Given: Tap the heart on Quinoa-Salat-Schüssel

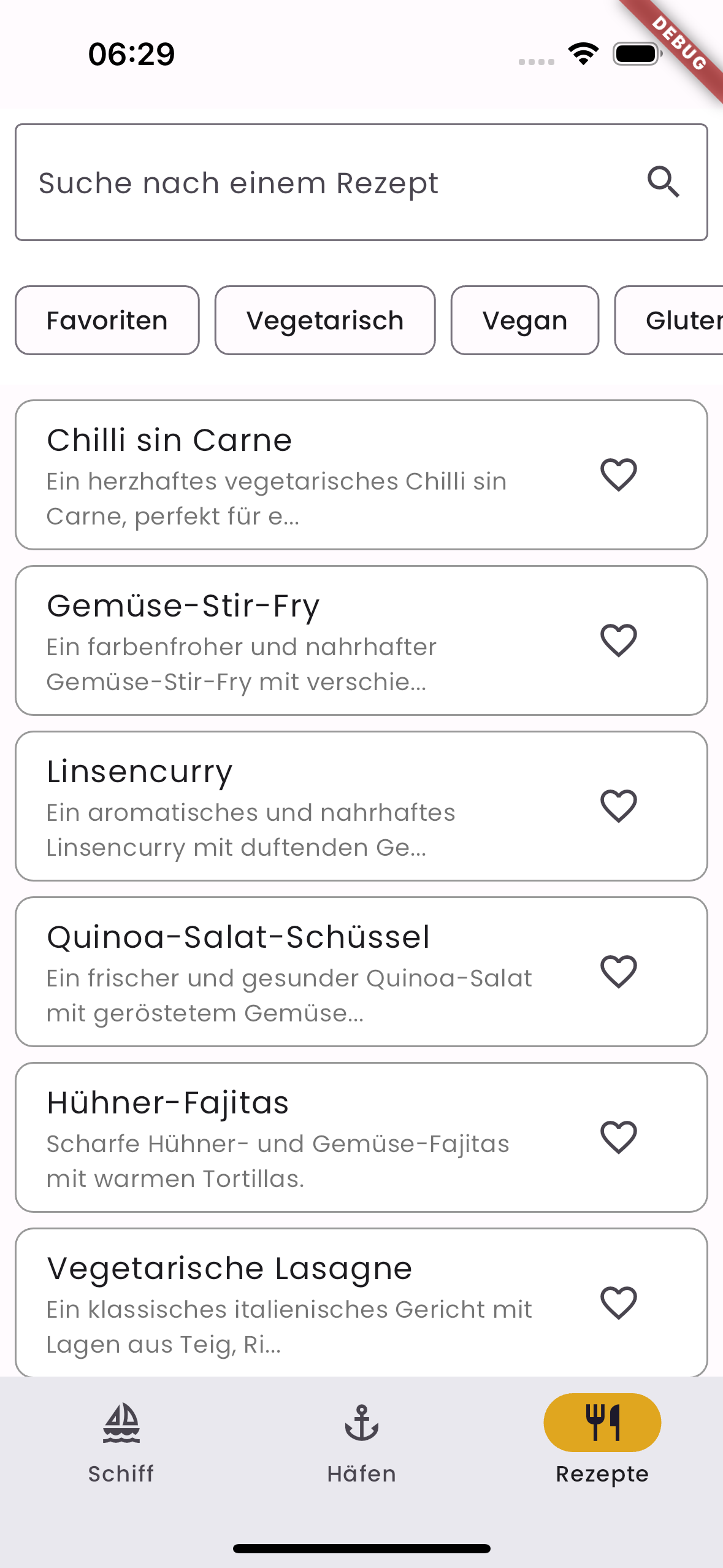Looking at the screenshot, I should click(617, 971).
